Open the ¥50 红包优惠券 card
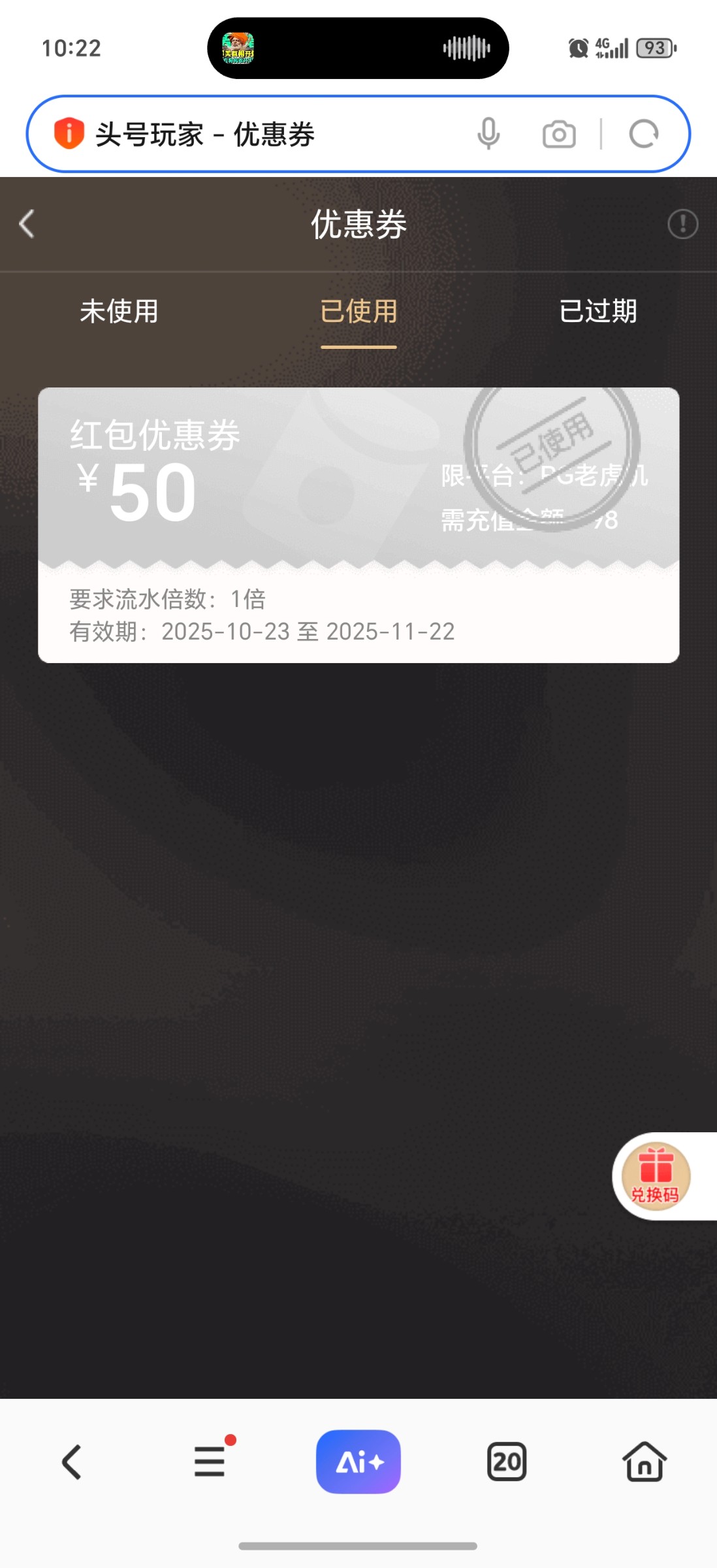Screen dimensions: 717x1568 (358, 525)
